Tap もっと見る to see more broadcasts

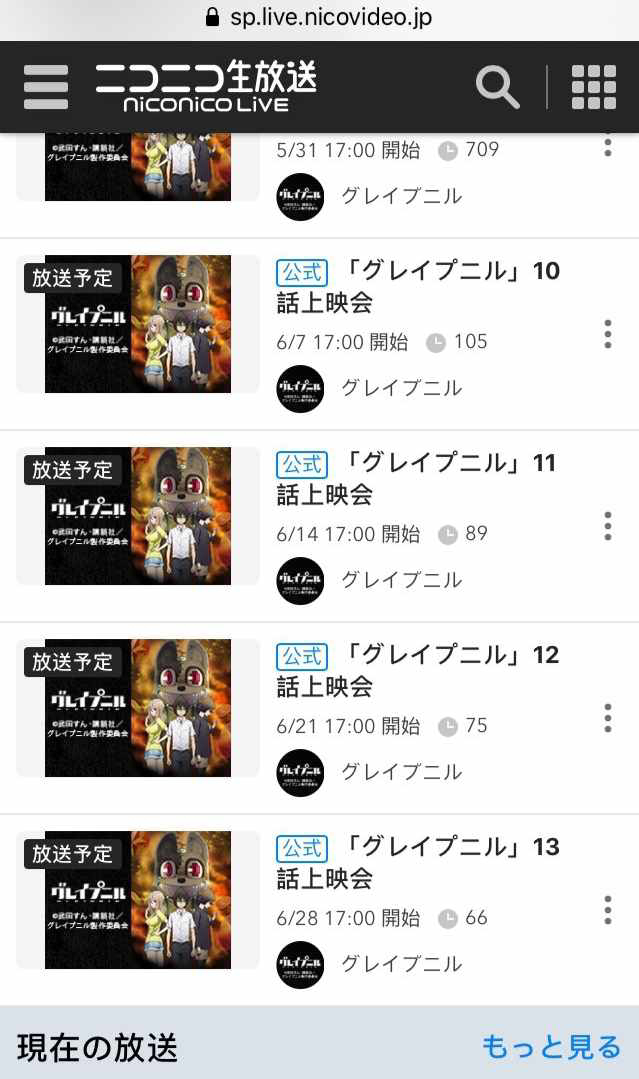point(551,1047)
